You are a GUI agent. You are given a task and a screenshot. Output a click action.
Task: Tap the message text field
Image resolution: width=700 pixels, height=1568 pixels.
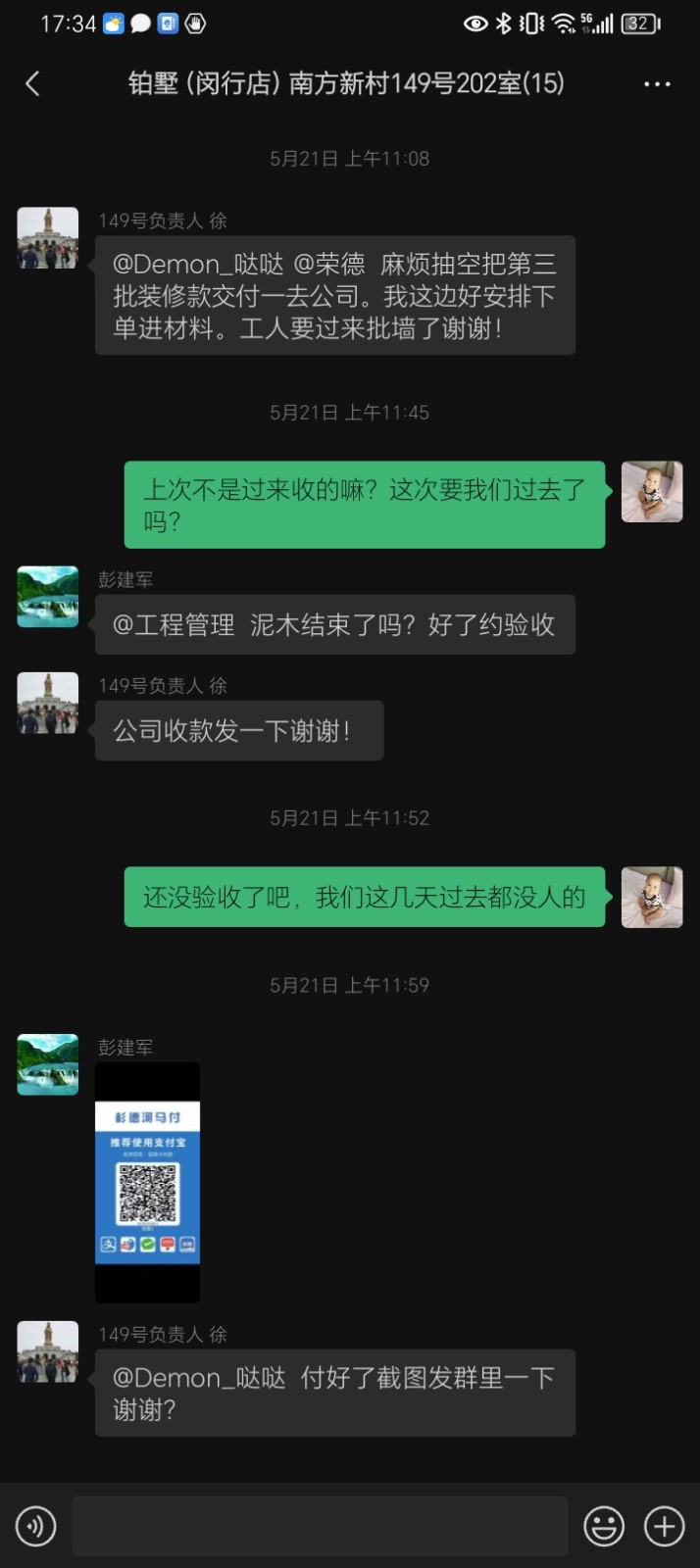(320, 1526)
